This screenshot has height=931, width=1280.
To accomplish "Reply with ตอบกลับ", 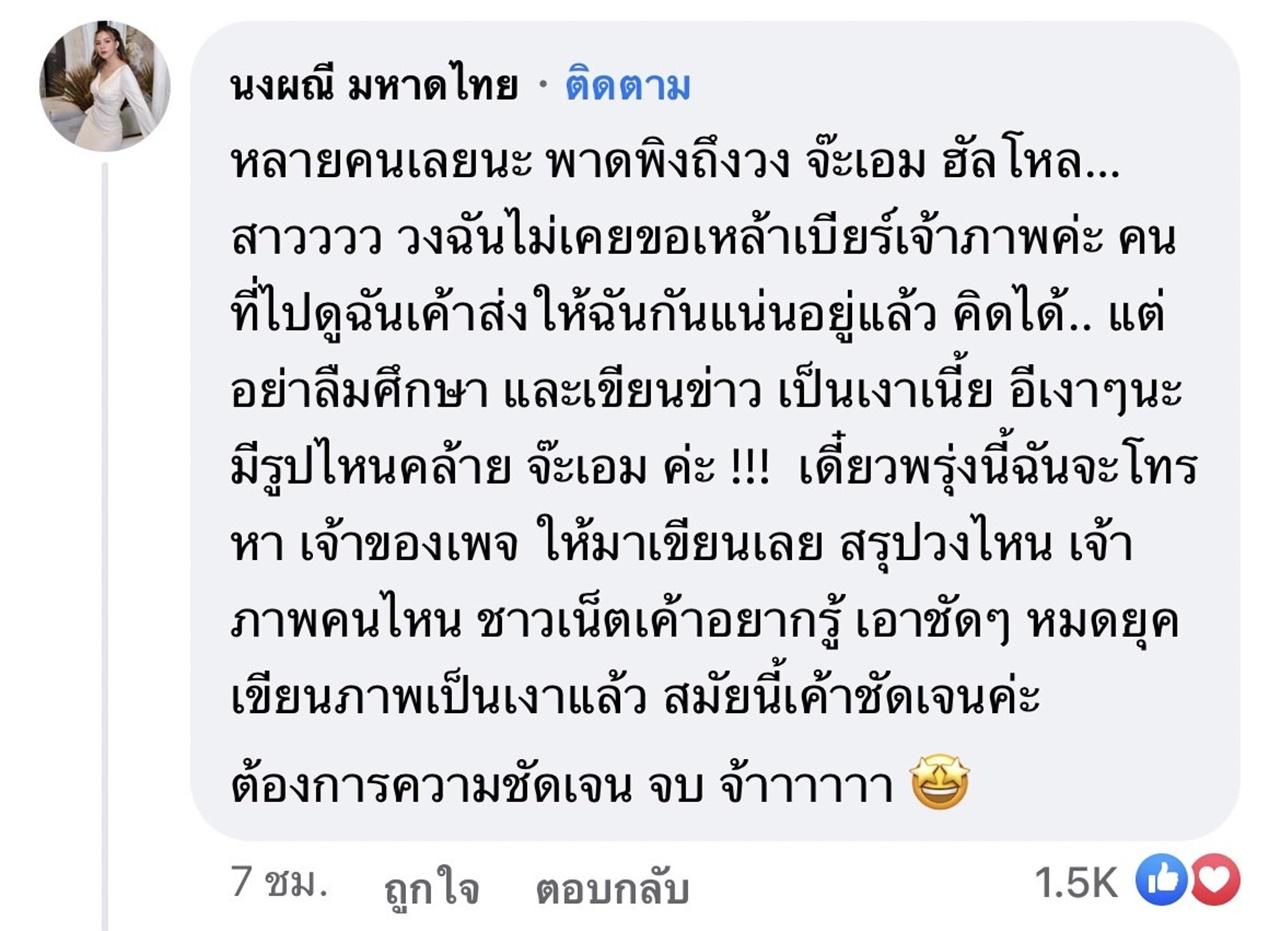I will tap(611, 886).
